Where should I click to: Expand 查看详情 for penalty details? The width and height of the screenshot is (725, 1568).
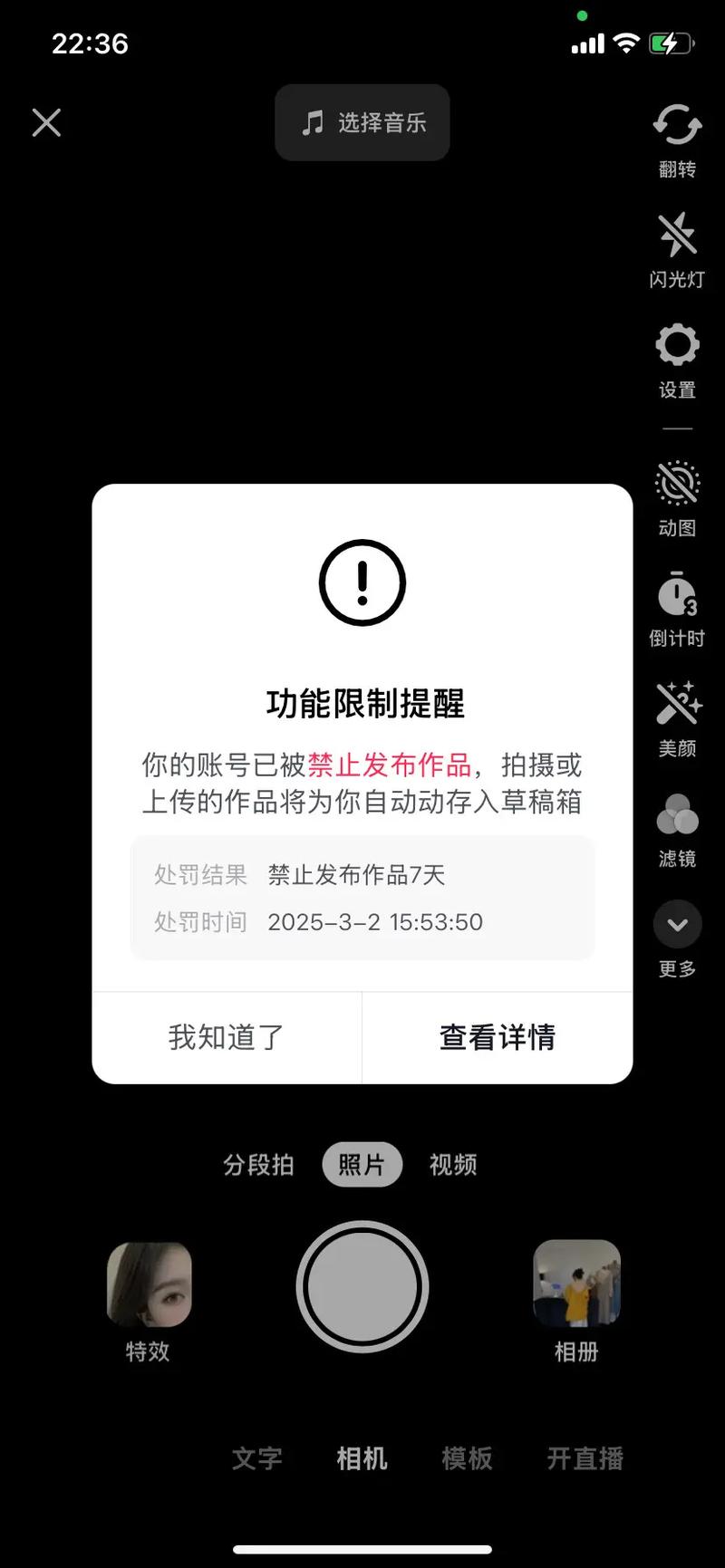(x=497, y=1038)
